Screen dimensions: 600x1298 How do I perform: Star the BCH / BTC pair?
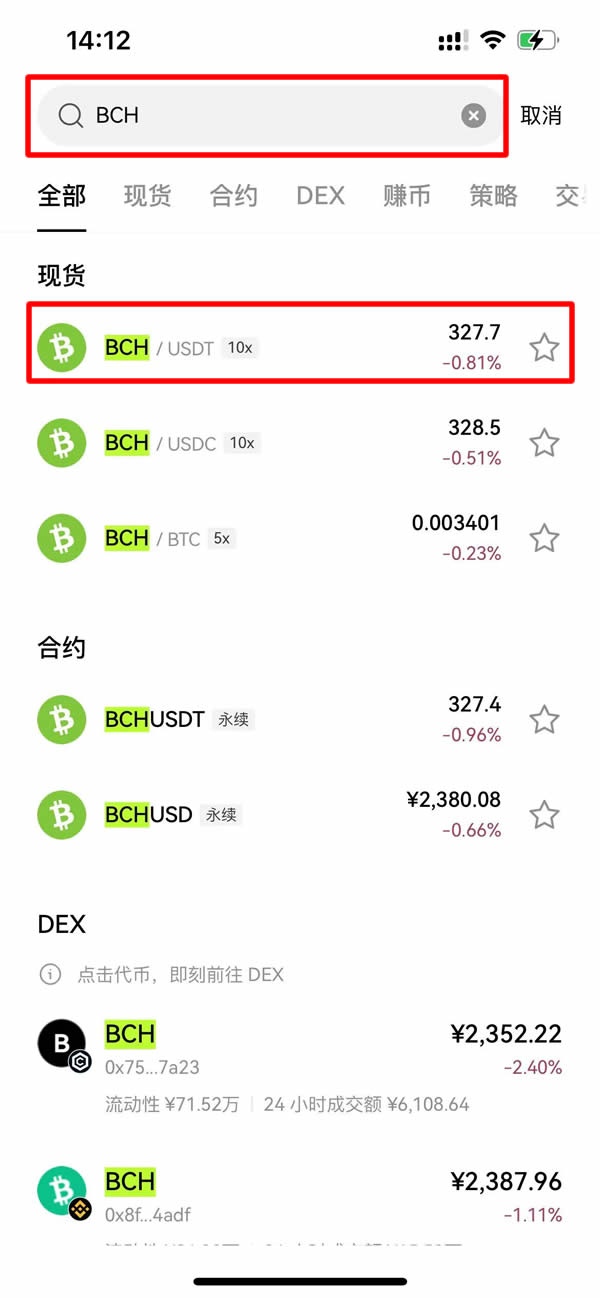coord(544,539)
